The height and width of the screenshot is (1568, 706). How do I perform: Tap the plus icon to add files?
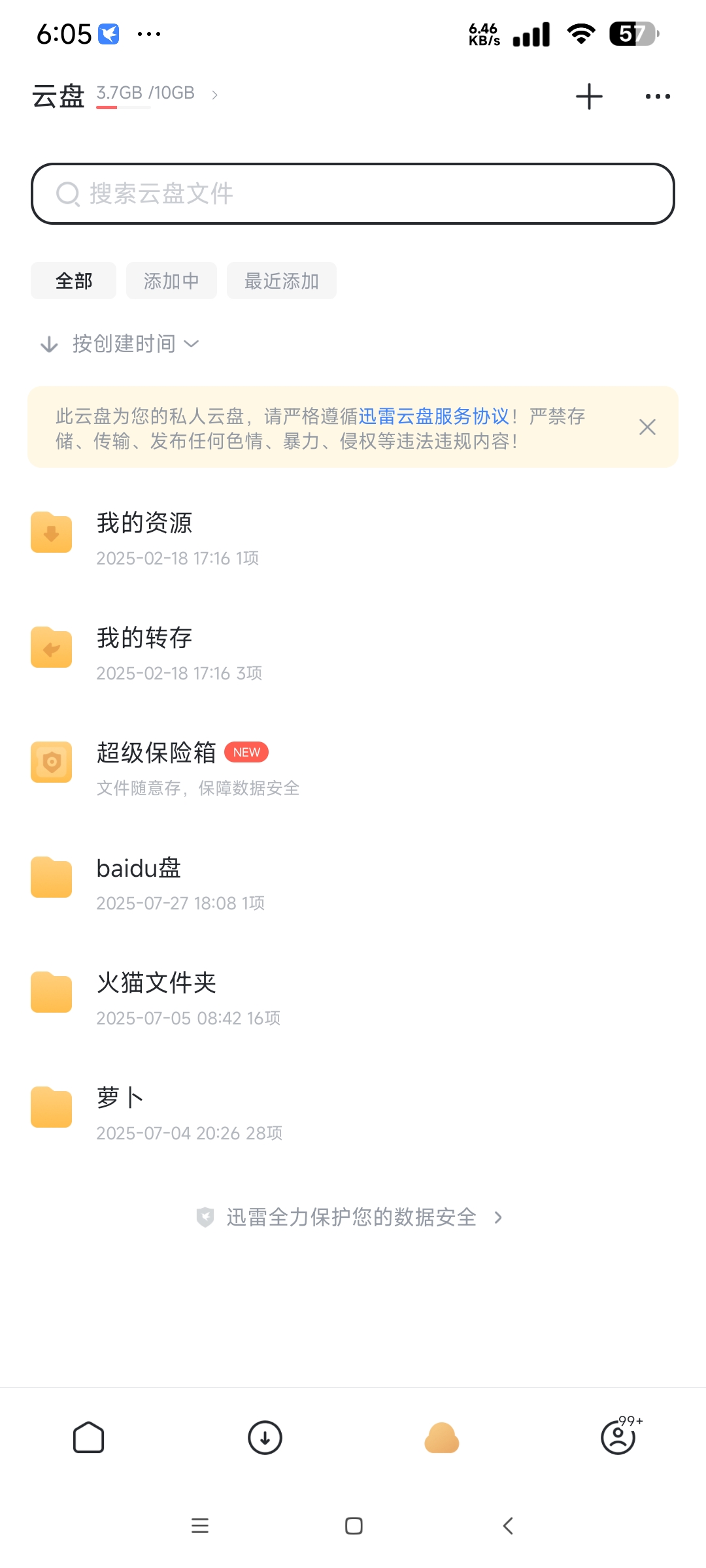click(x=589, y=97)
